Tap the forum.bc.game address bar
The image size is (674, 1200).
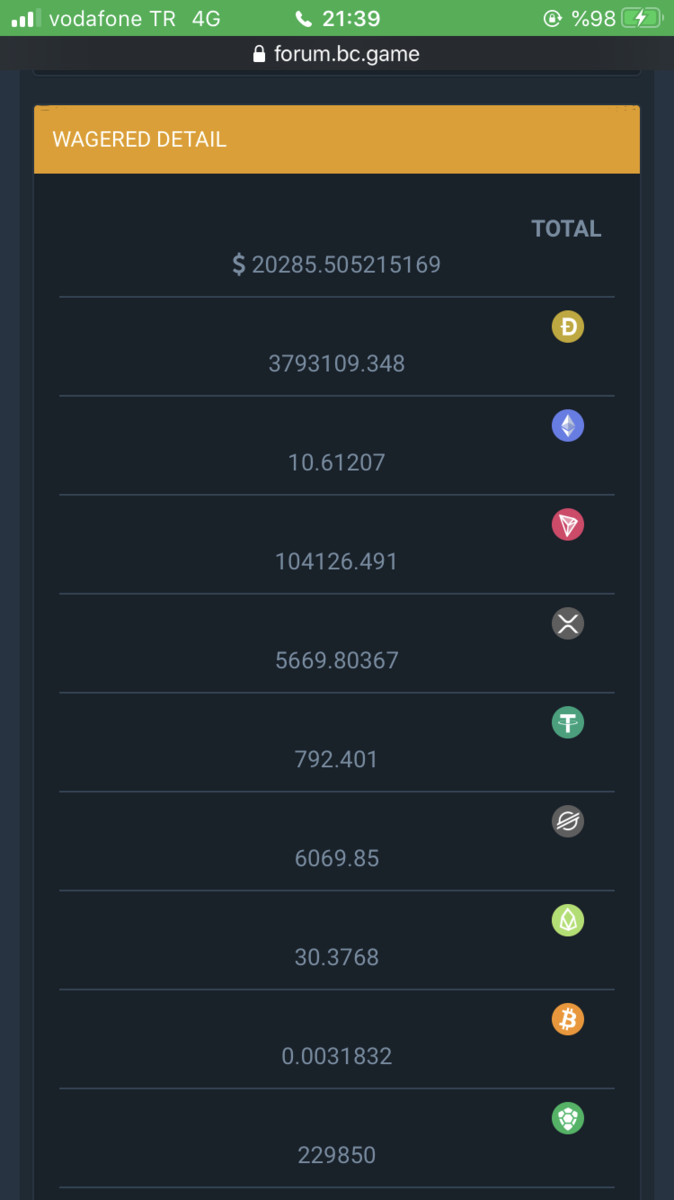tap(337, 54)
